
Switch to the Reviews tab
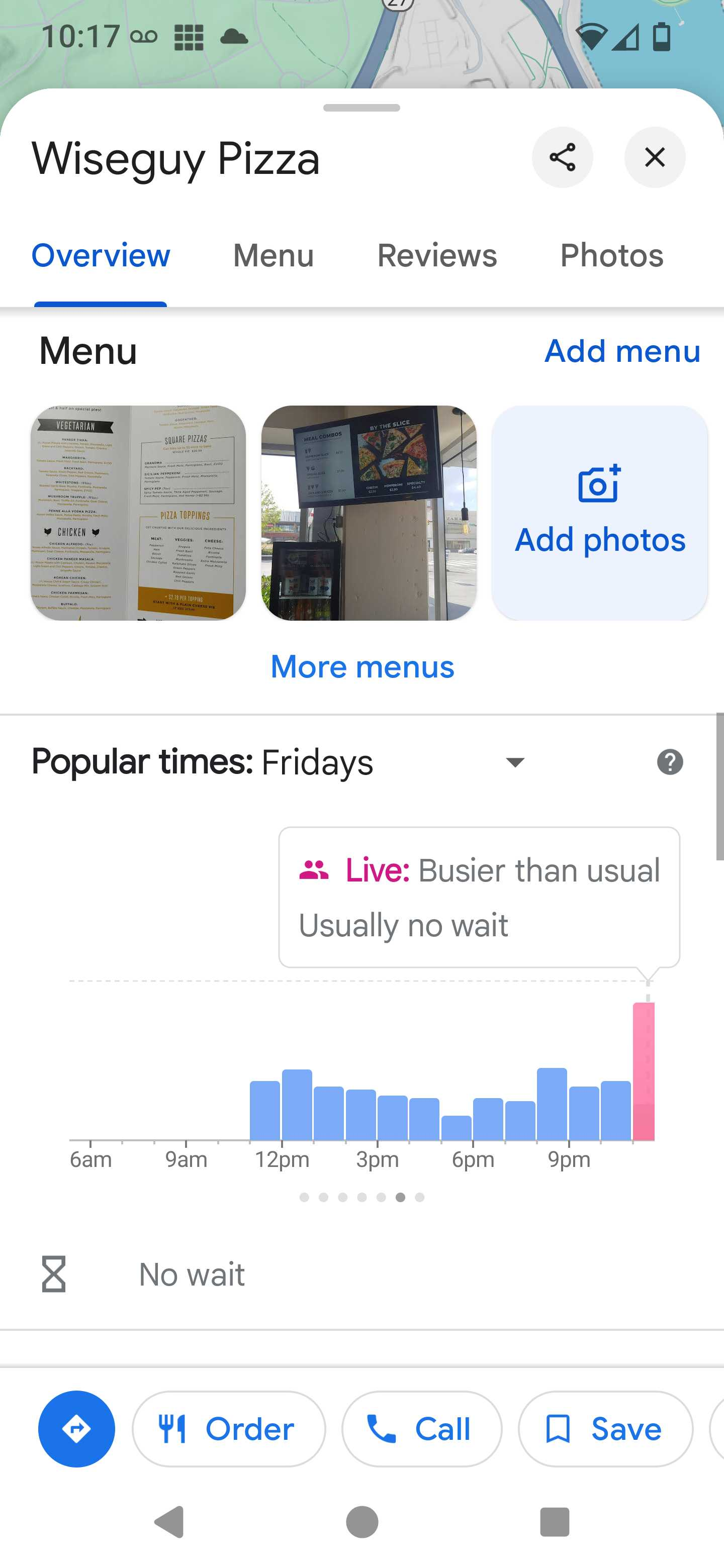[436, 255]
